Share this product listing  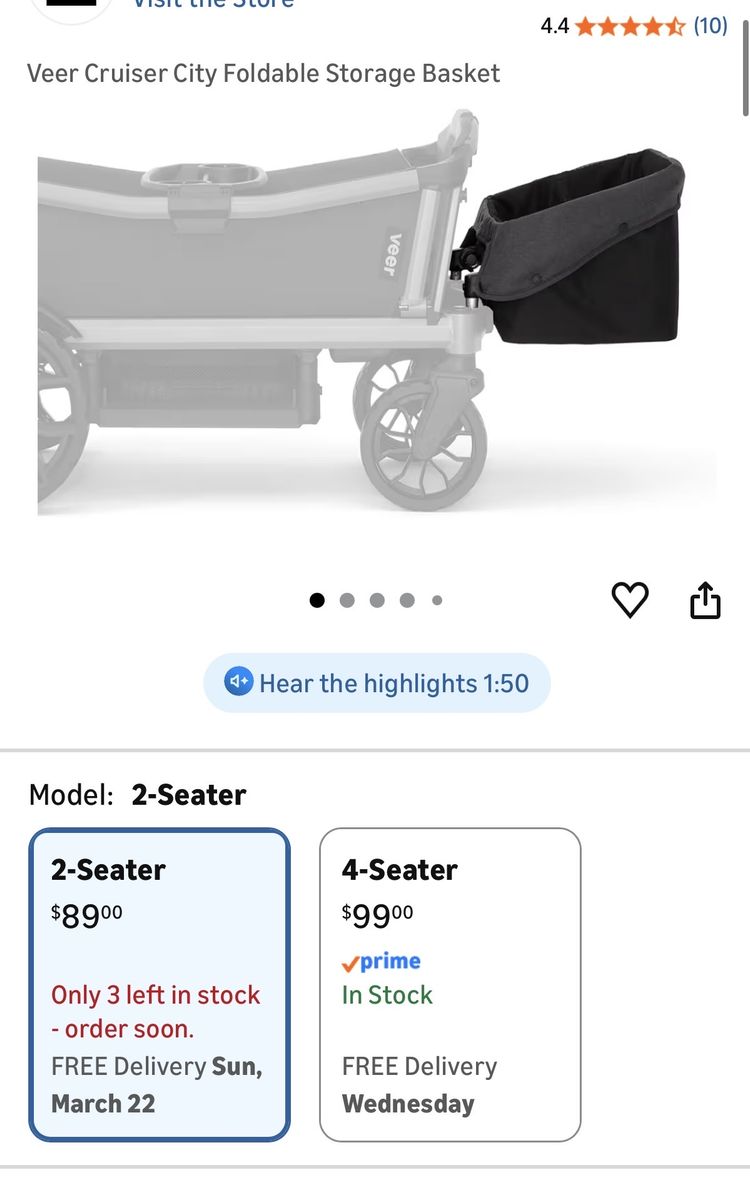pyautogui.click(x=705, y=600)
